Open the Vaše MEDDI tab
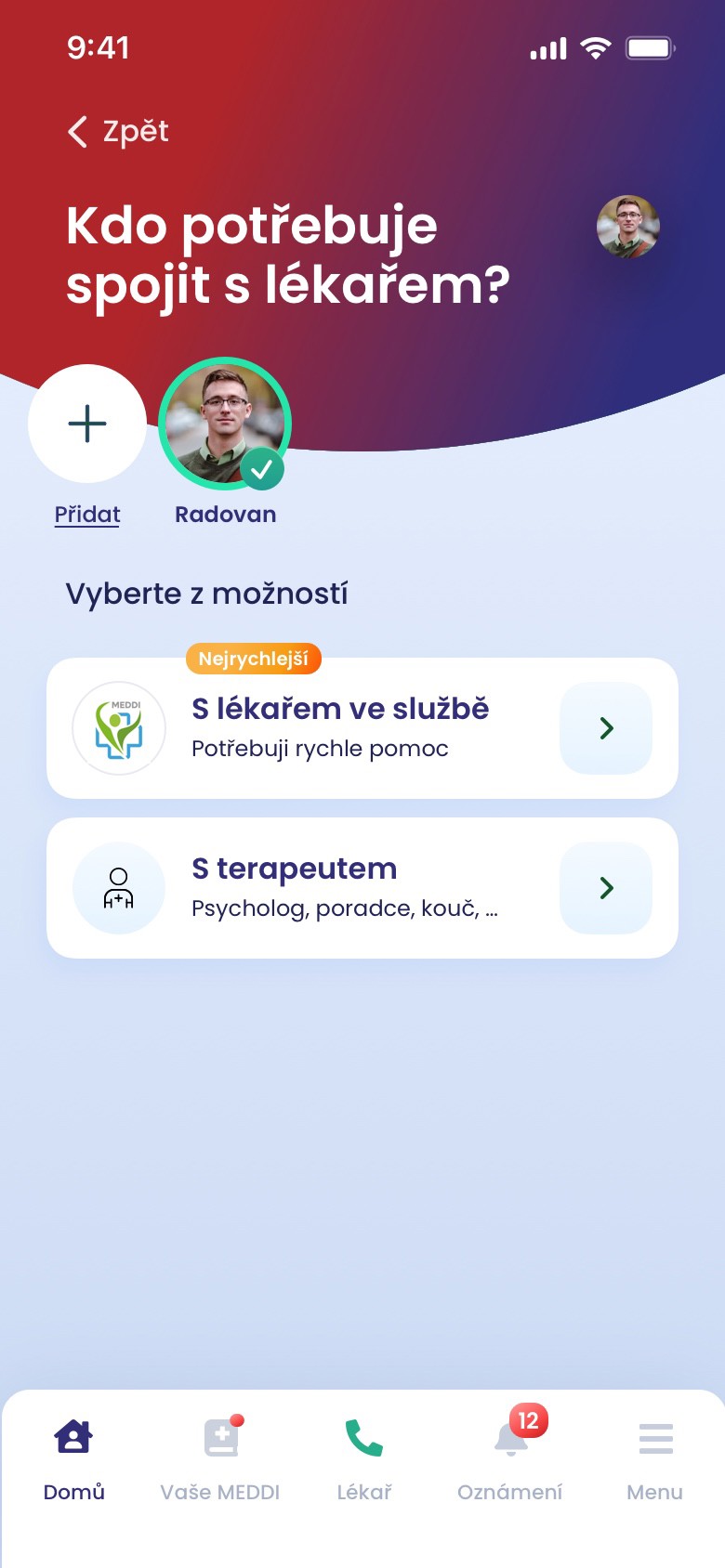Viewport: 725px width, 1568px height. click(x=220, y=1458)
